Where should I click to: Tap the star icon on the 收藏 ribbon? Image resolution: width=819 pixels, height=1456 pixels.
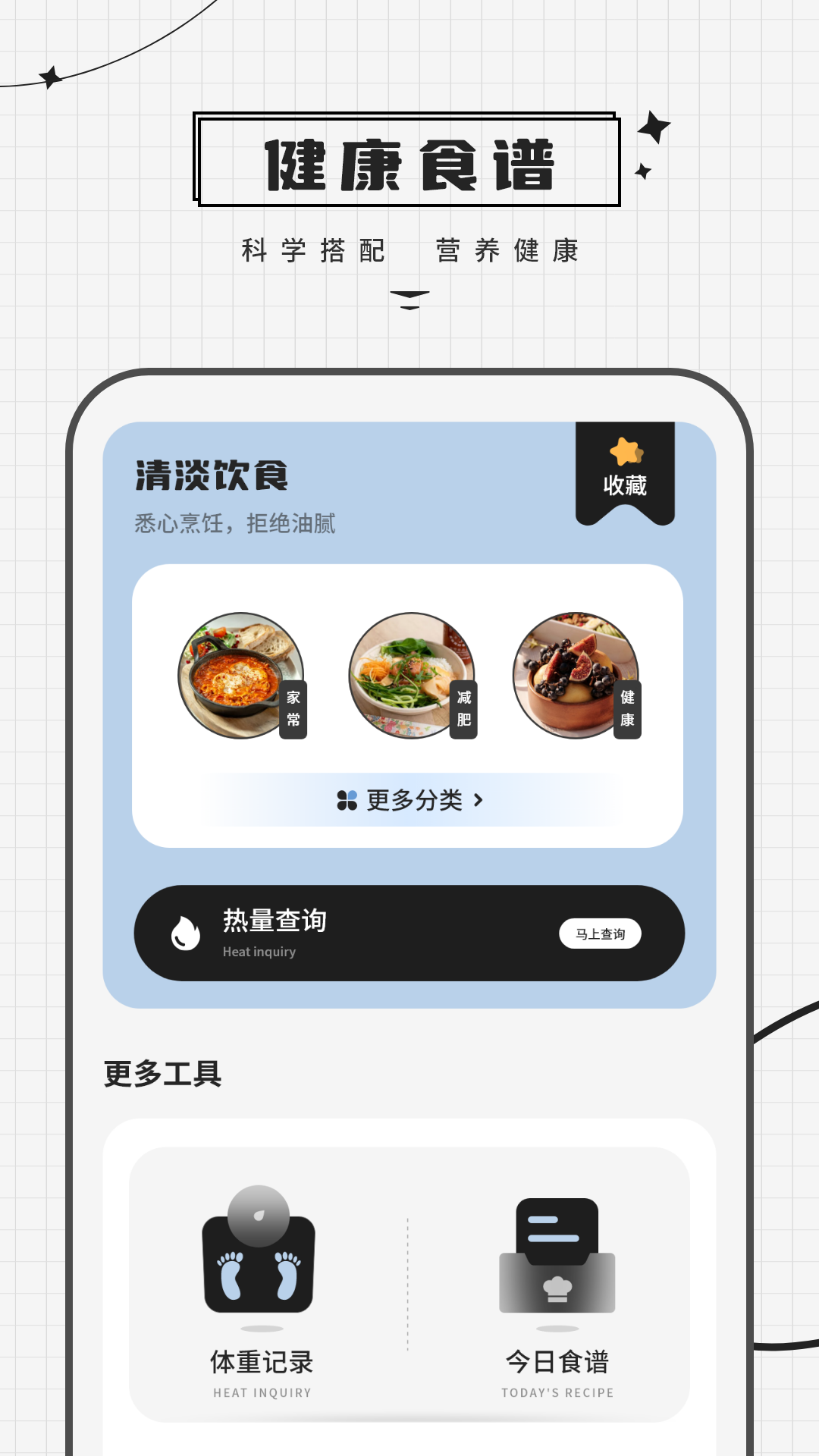[x=626, y=453]
